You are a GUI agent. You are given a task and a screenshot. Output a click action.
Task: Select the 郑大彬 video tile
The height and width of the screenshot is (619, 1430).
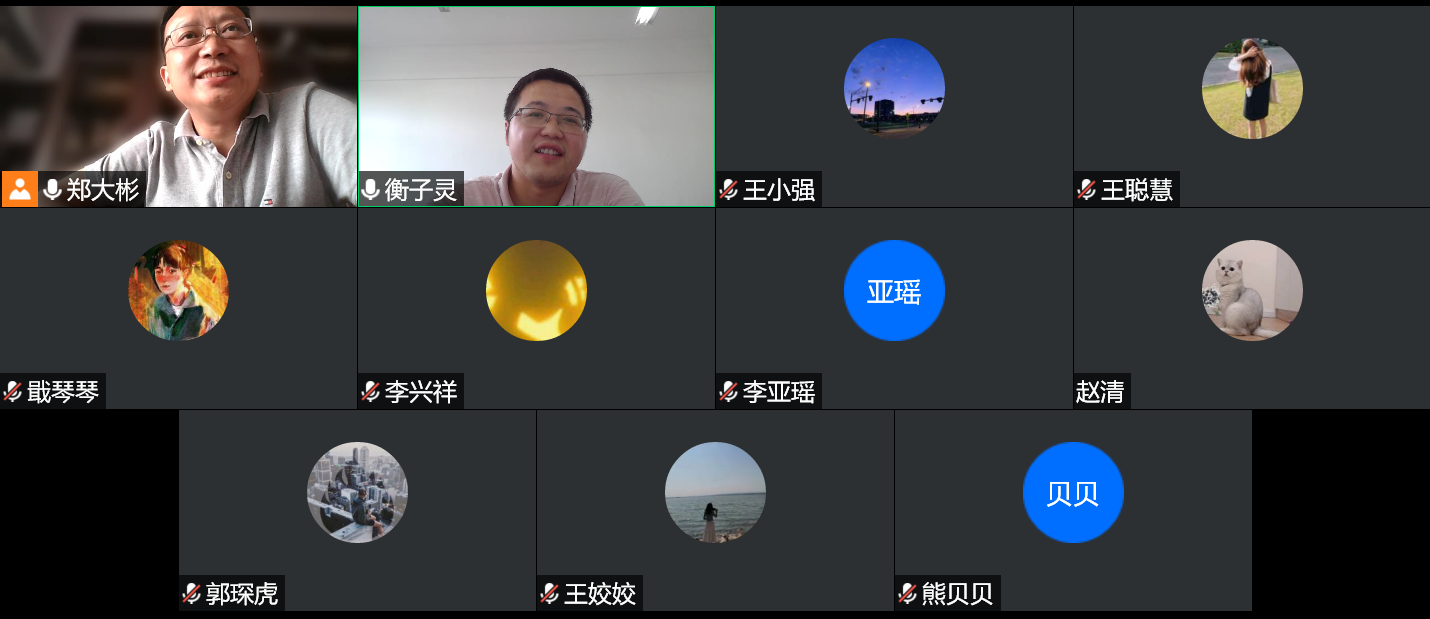pyautogui.click(x=178, y=105)
